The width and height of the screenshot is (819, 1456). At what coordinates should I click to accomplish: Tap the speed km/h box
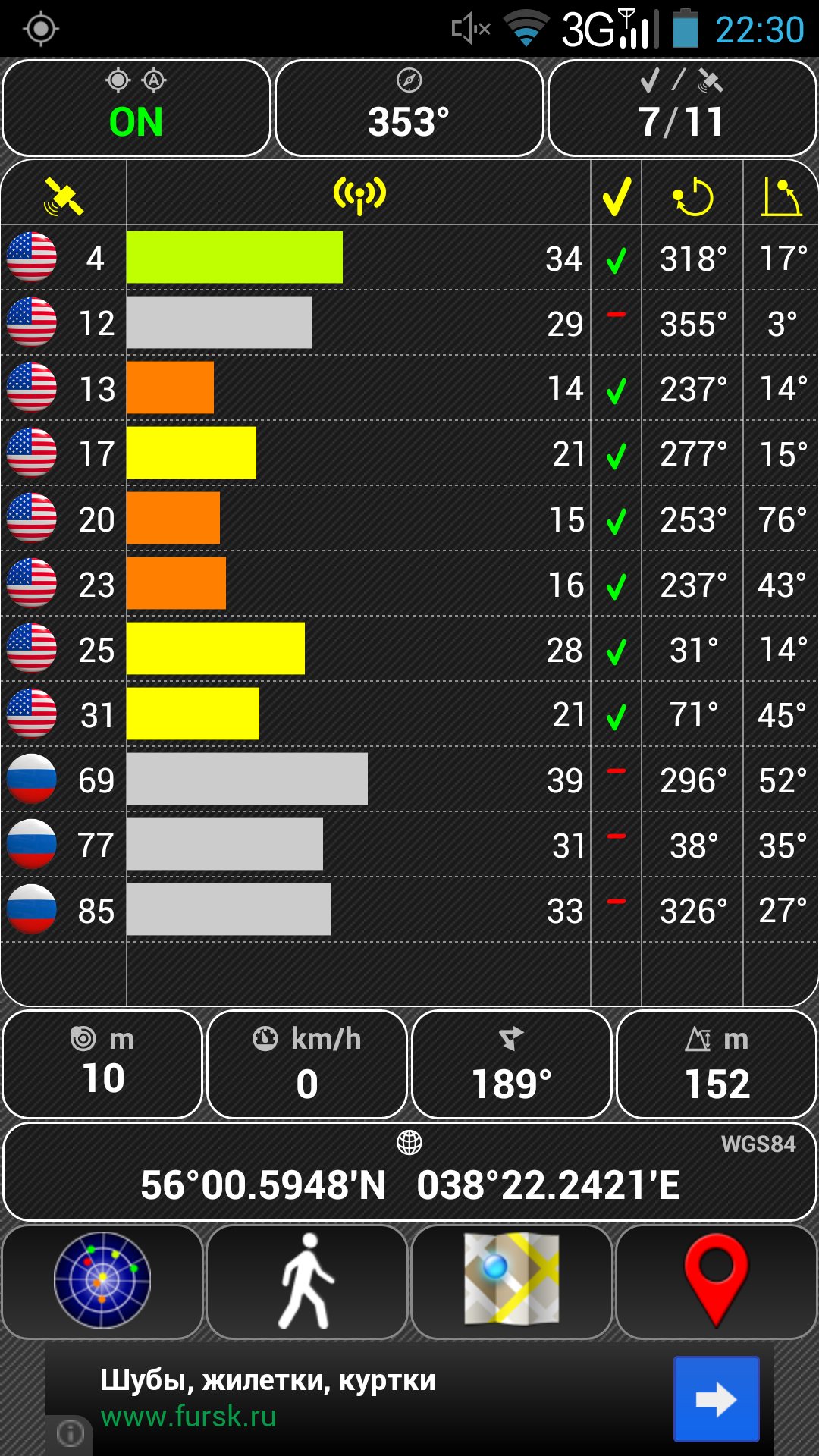(x=307, y=1064)
